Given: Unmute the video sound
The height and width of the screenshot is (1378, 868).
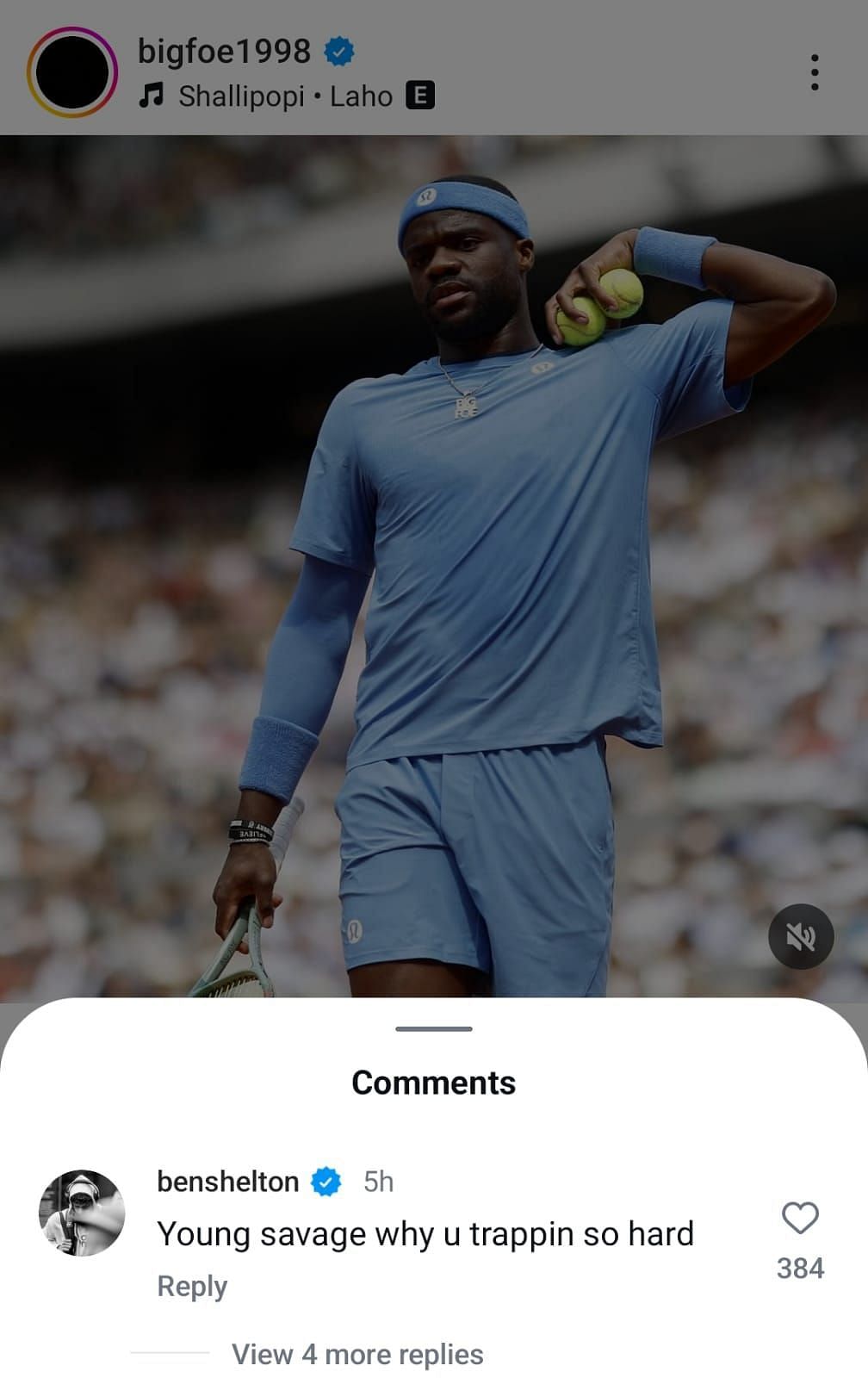Looking at the screenshot, I should pyautogui.click(x=800, y=936).
